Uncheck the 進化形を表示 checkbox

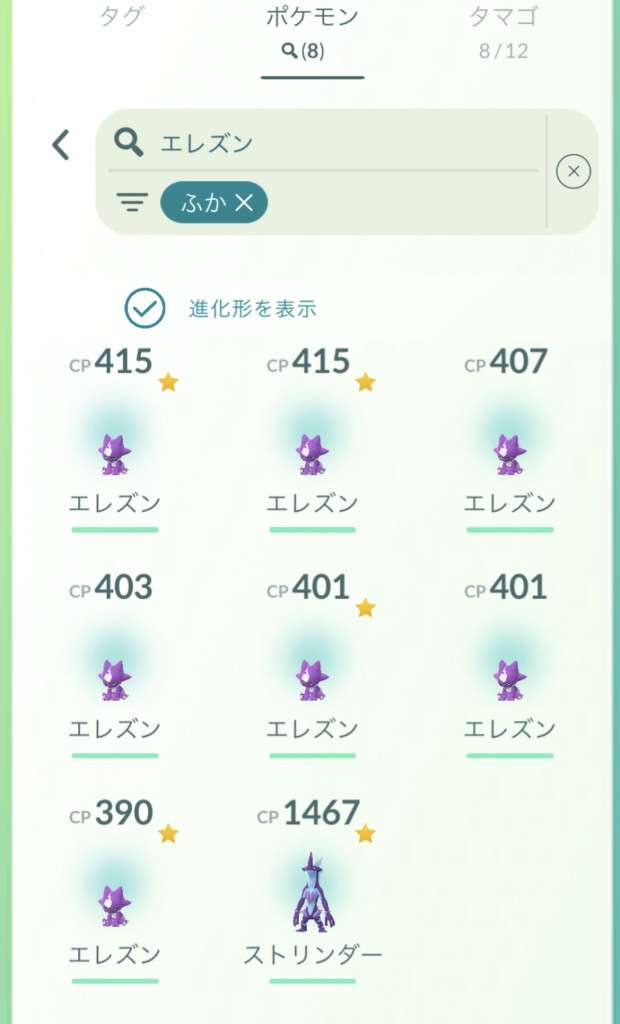(x=145, y=309)
